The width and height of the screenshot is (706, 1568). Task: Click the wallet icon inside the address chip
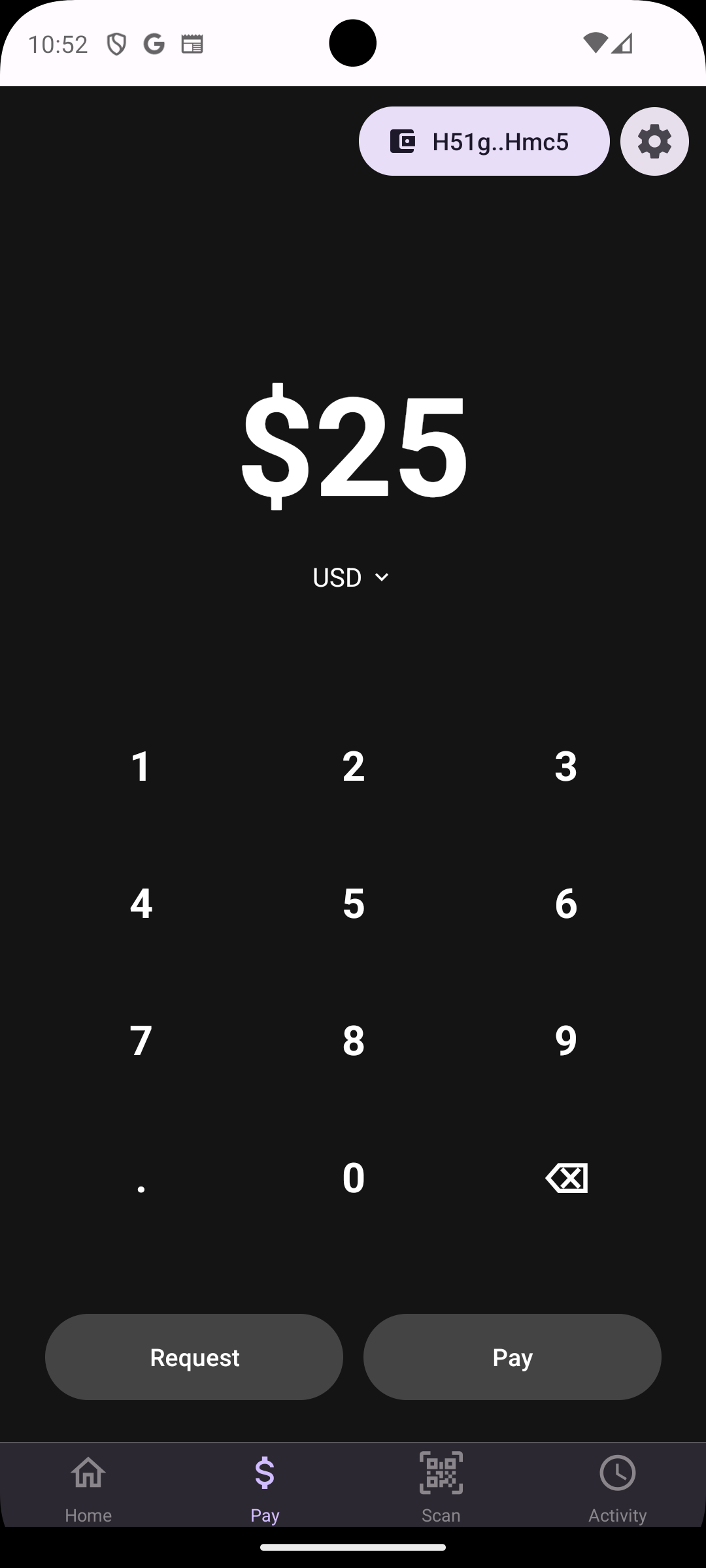pyautogui.click(x=401, y=141)
